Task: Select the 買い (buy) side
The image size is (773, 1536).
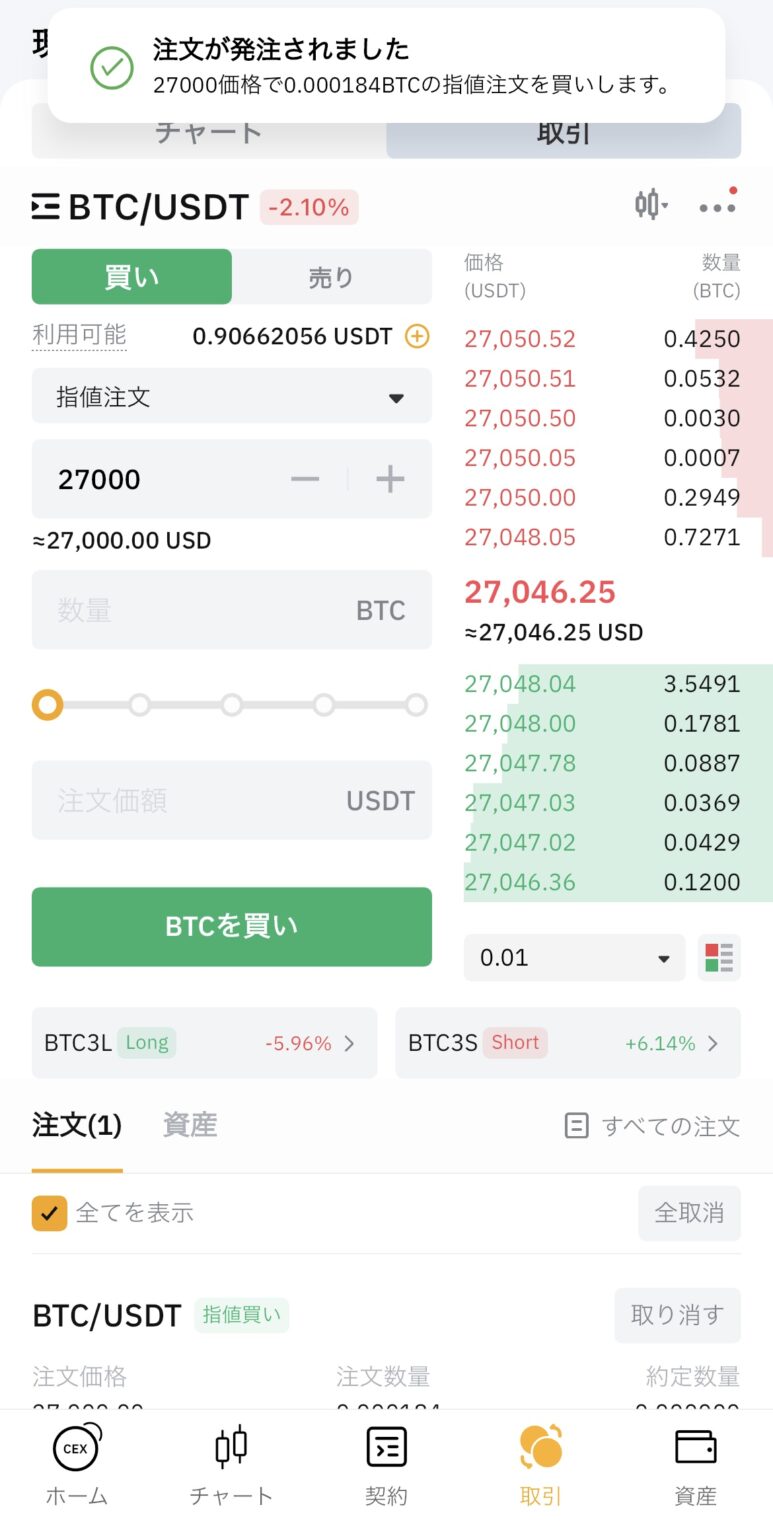Action: 131,279
